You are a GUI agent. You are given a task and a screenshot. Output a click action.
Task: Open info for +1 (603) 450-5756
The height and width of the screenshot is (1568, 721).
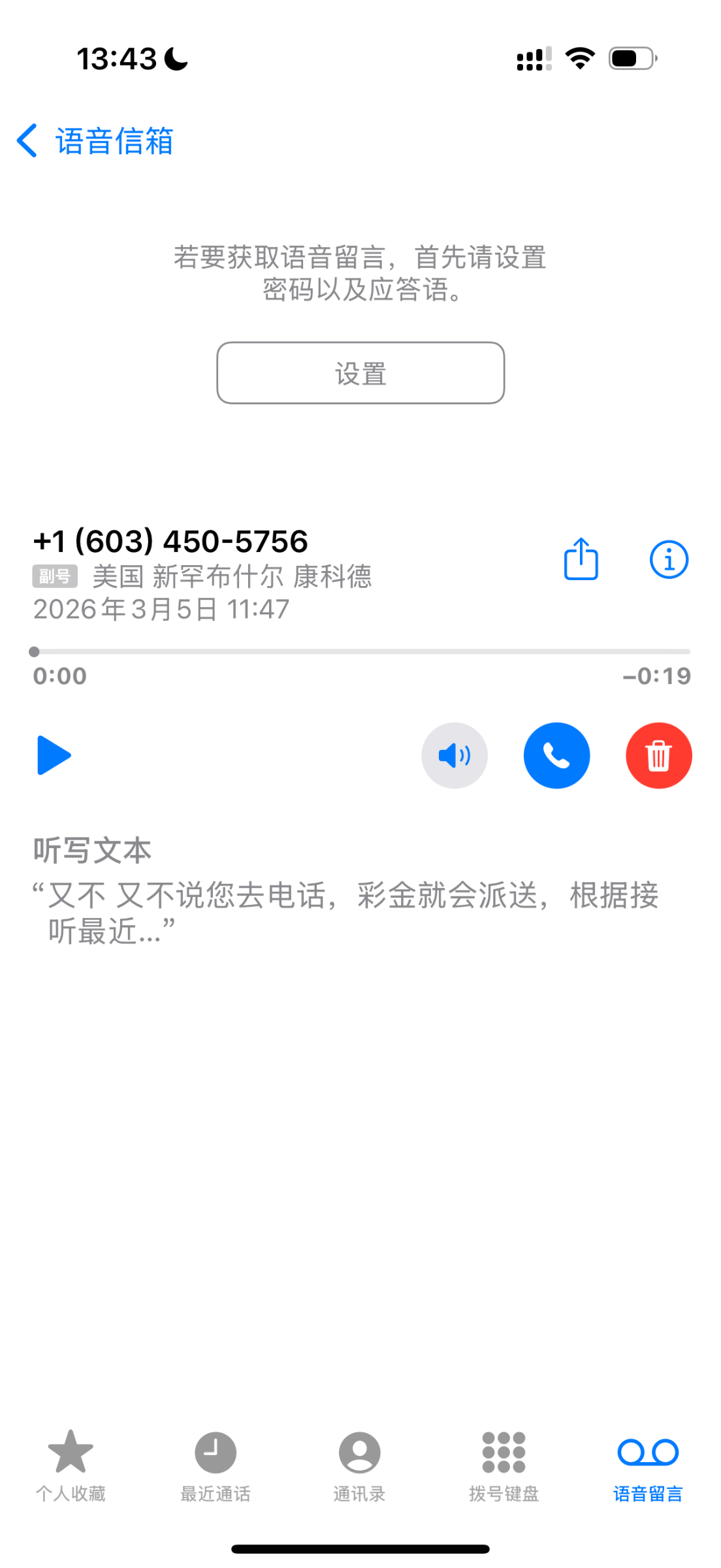(669, 559)
